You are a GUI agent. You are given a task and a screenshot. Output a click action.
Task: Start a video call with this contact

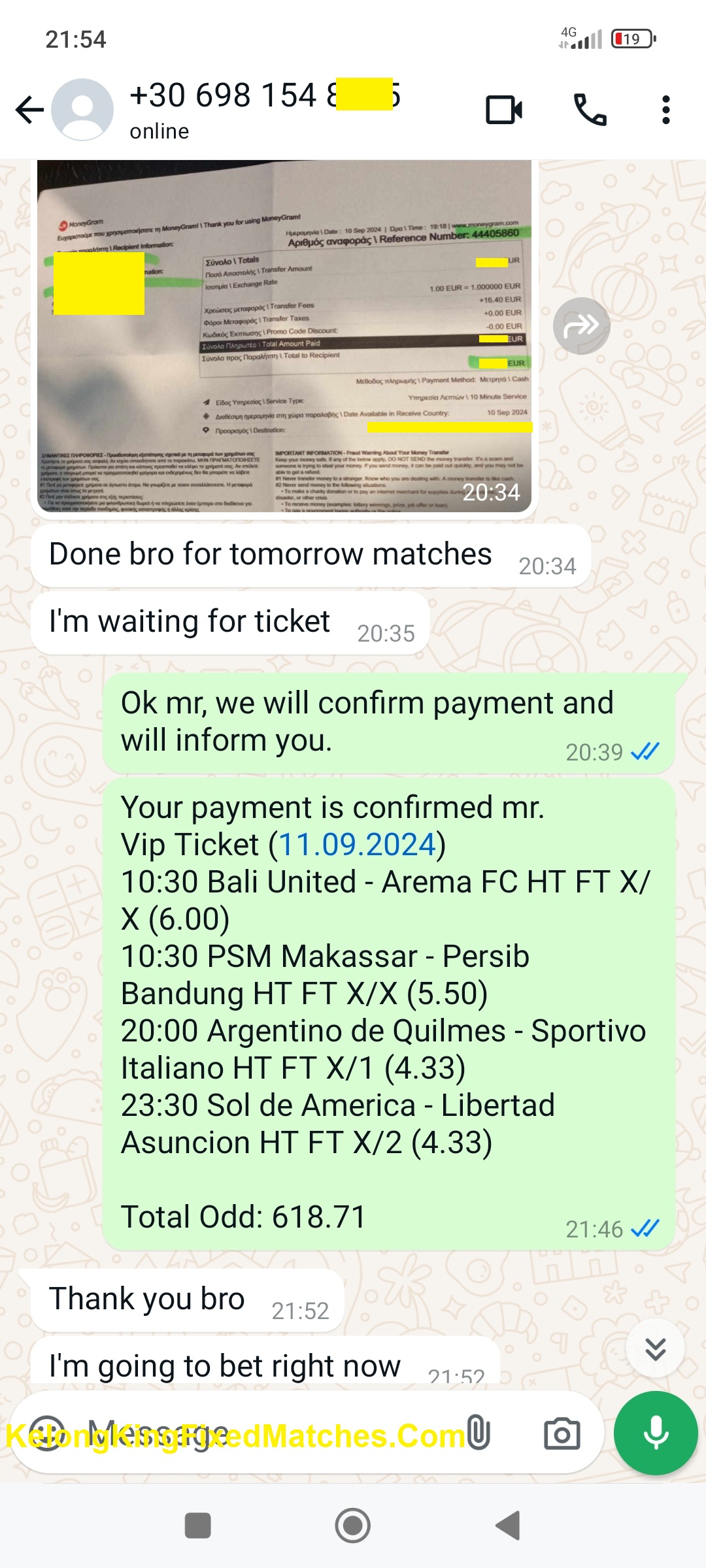(x=504, y=110)
